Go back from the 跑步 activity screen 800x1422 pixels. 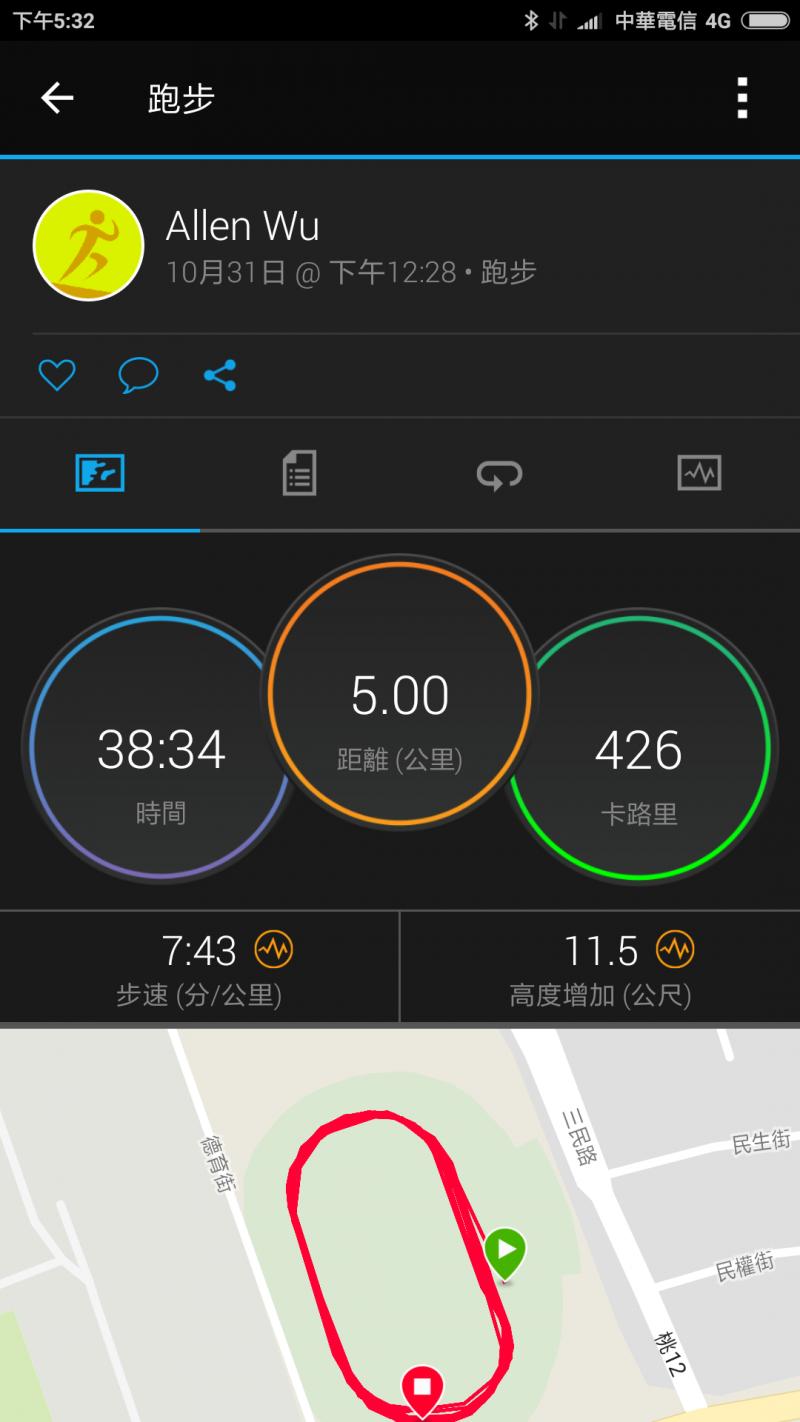point(57,98)
